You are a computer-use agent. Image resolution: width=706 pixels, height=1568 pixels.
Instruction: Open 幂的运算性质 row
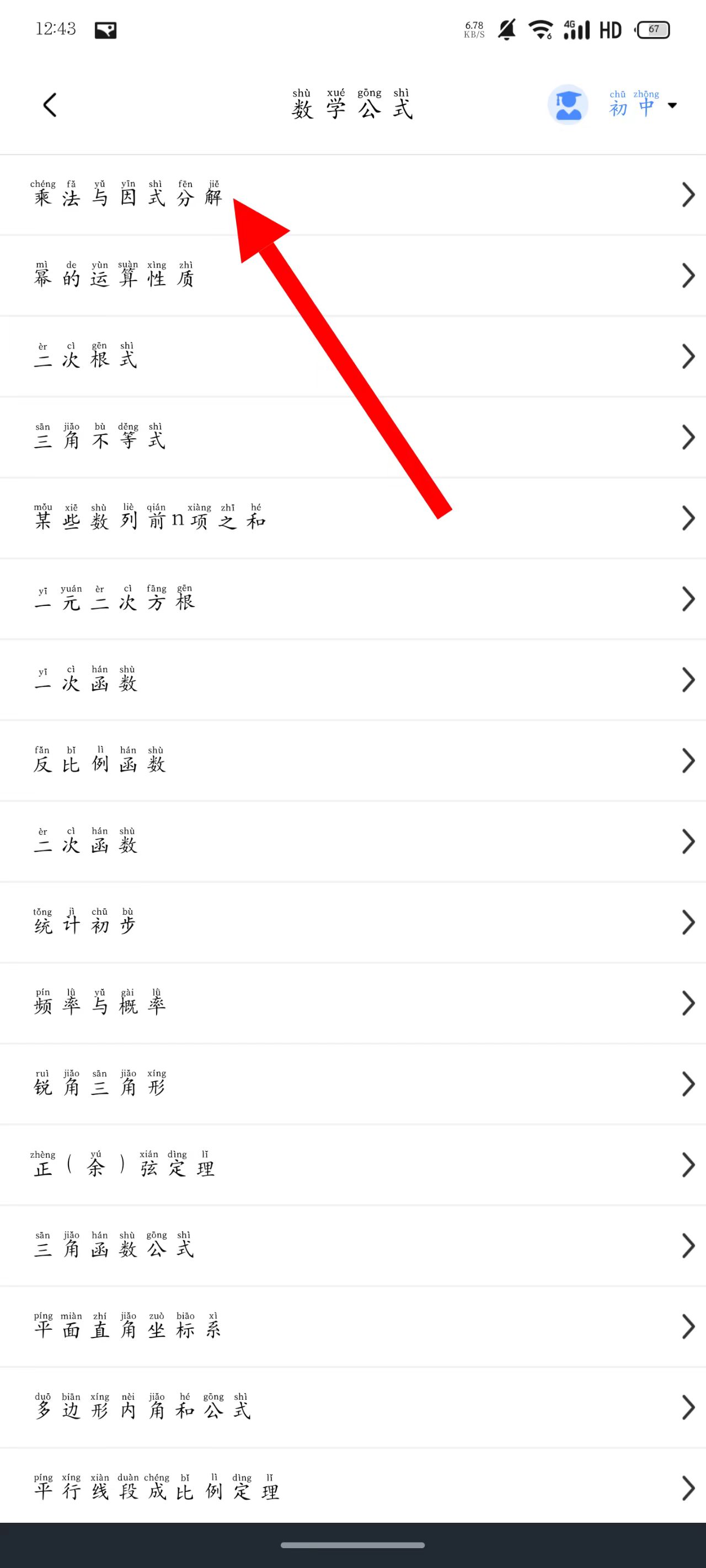tap(352, 276)
